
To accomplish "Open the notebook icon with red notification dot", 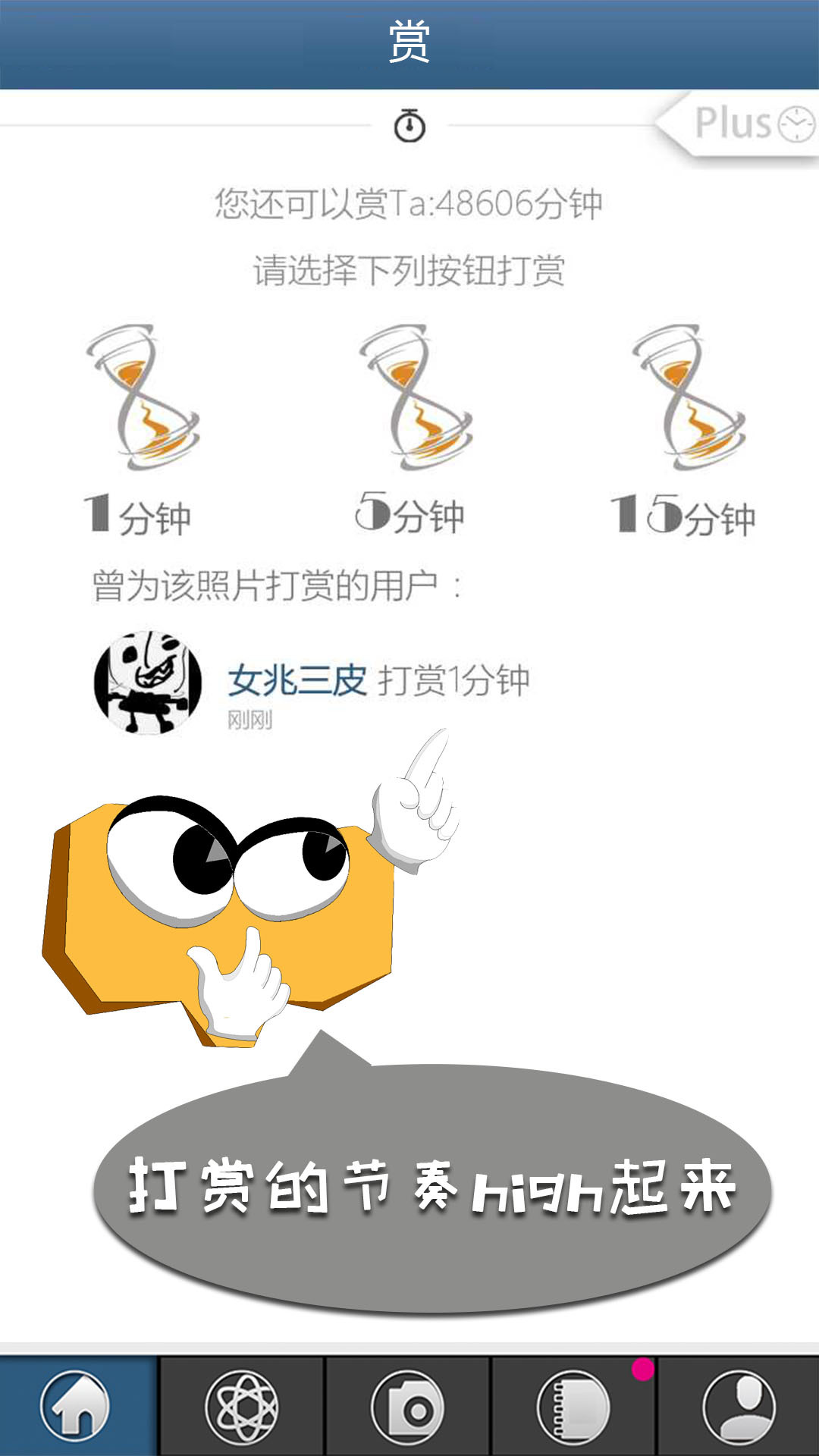I will pos(573,1407).
